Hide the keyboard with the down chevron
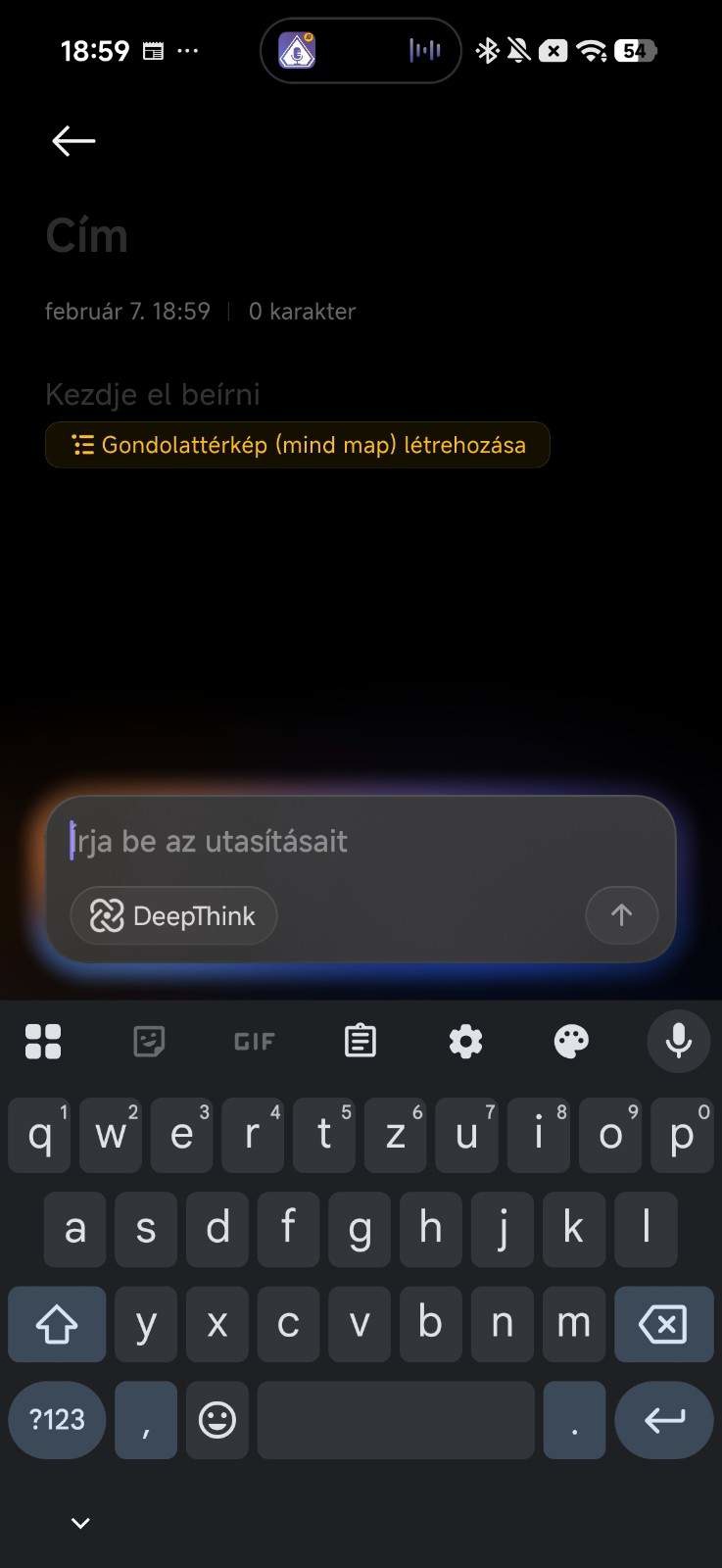This screenshot has width=722, height=1568. coord(80,1522)
